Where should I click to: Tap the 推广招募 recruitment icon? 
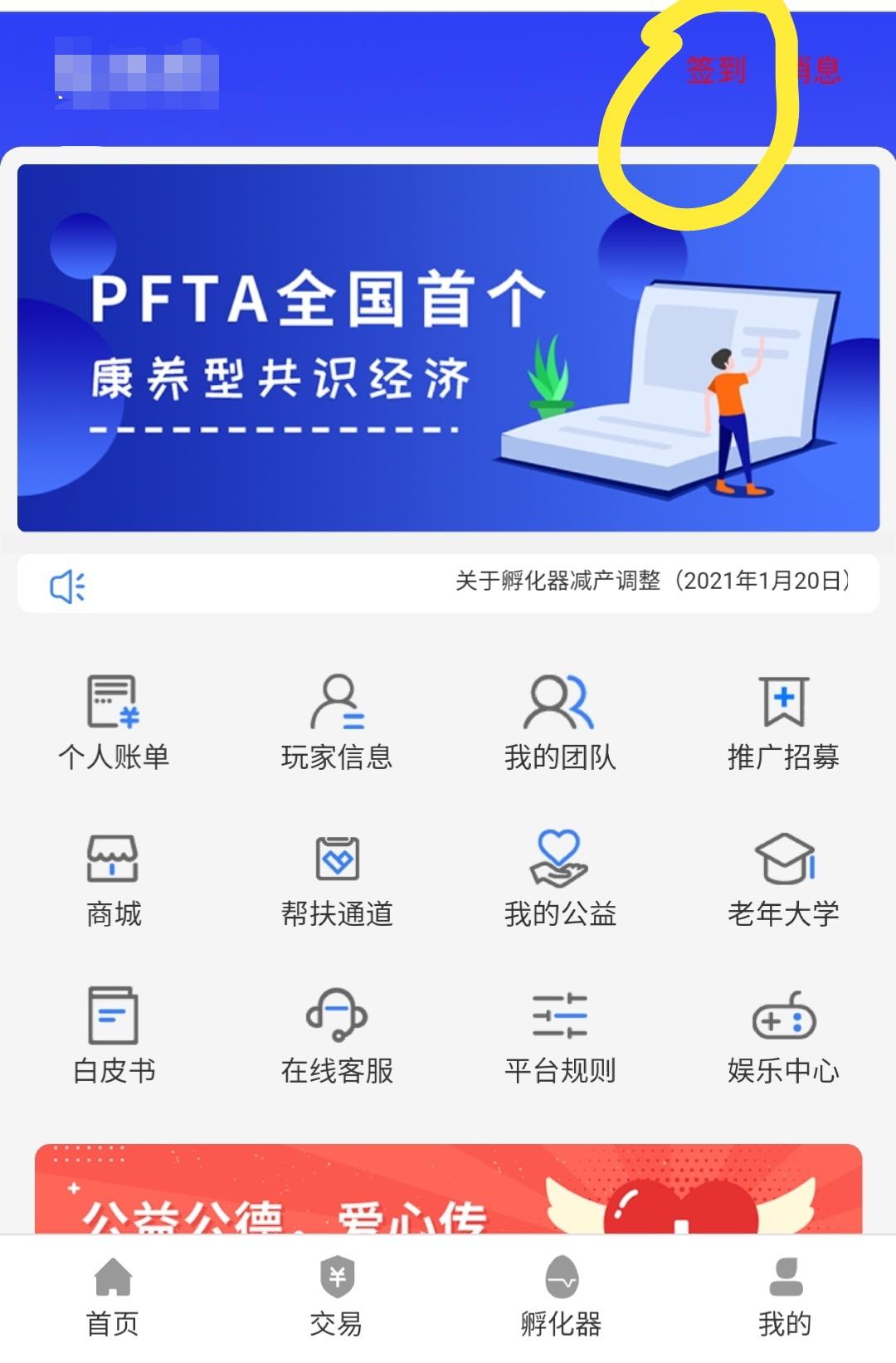[784, 720]
